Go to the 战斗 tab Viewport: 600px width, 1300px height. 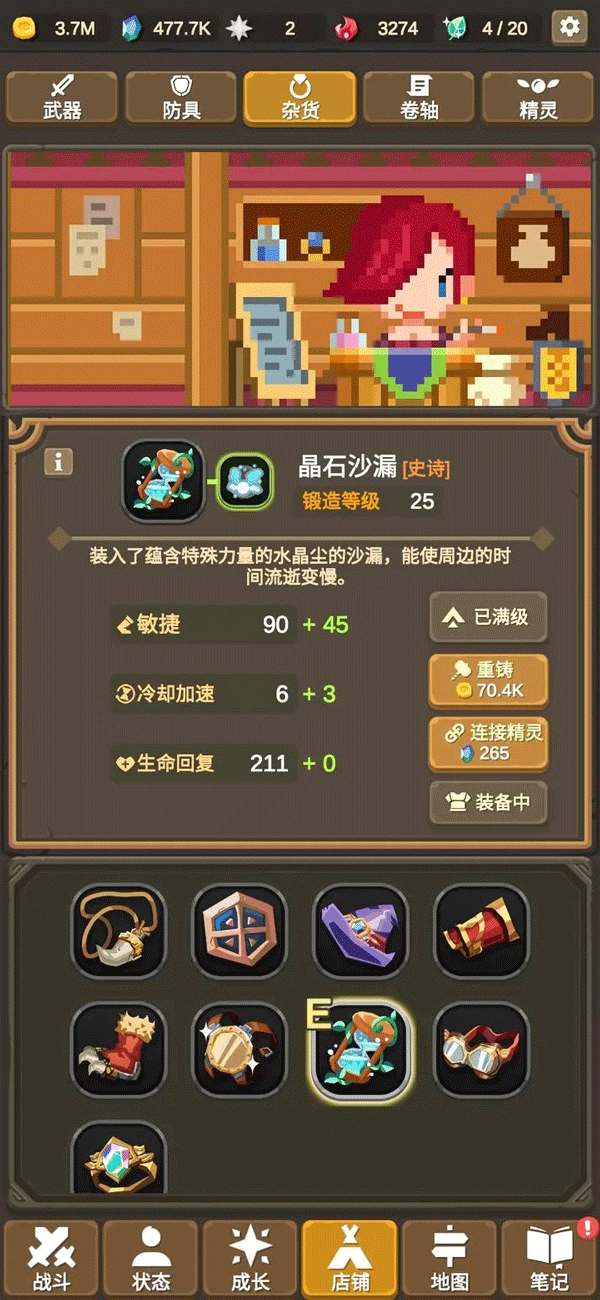coord(51,1257)
